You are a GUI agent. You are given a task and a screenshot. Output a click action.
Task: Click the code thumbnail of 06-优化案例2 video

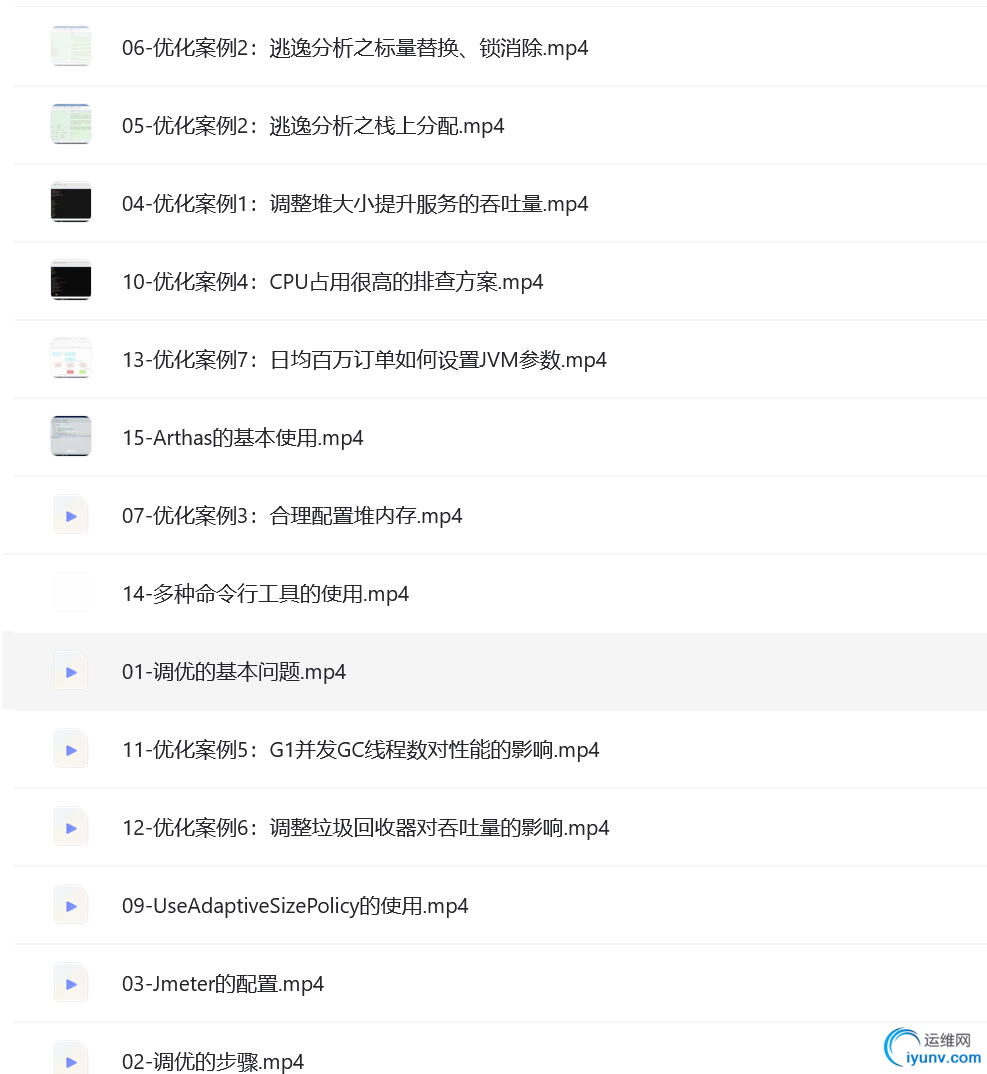70,46
